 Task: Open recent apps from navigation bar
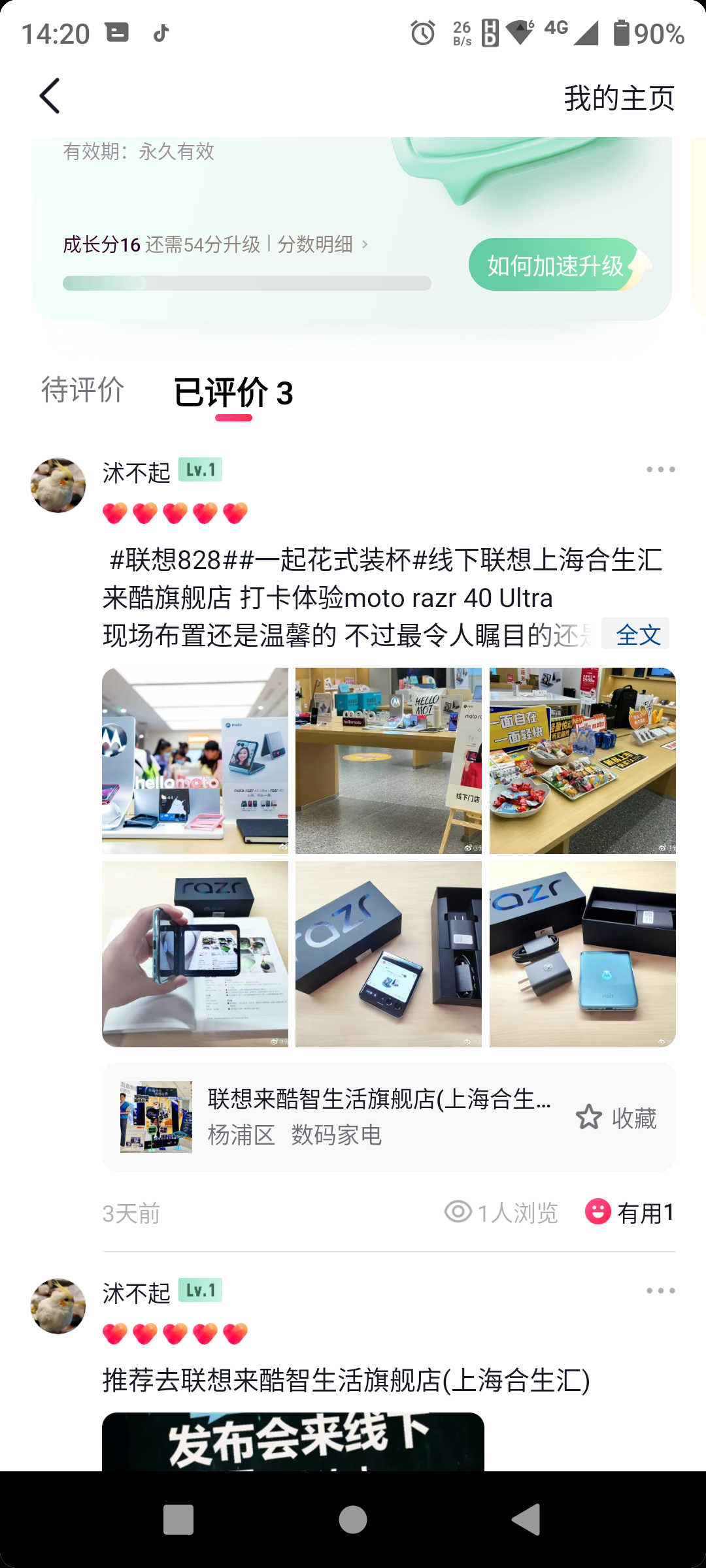pos(178,1520)
